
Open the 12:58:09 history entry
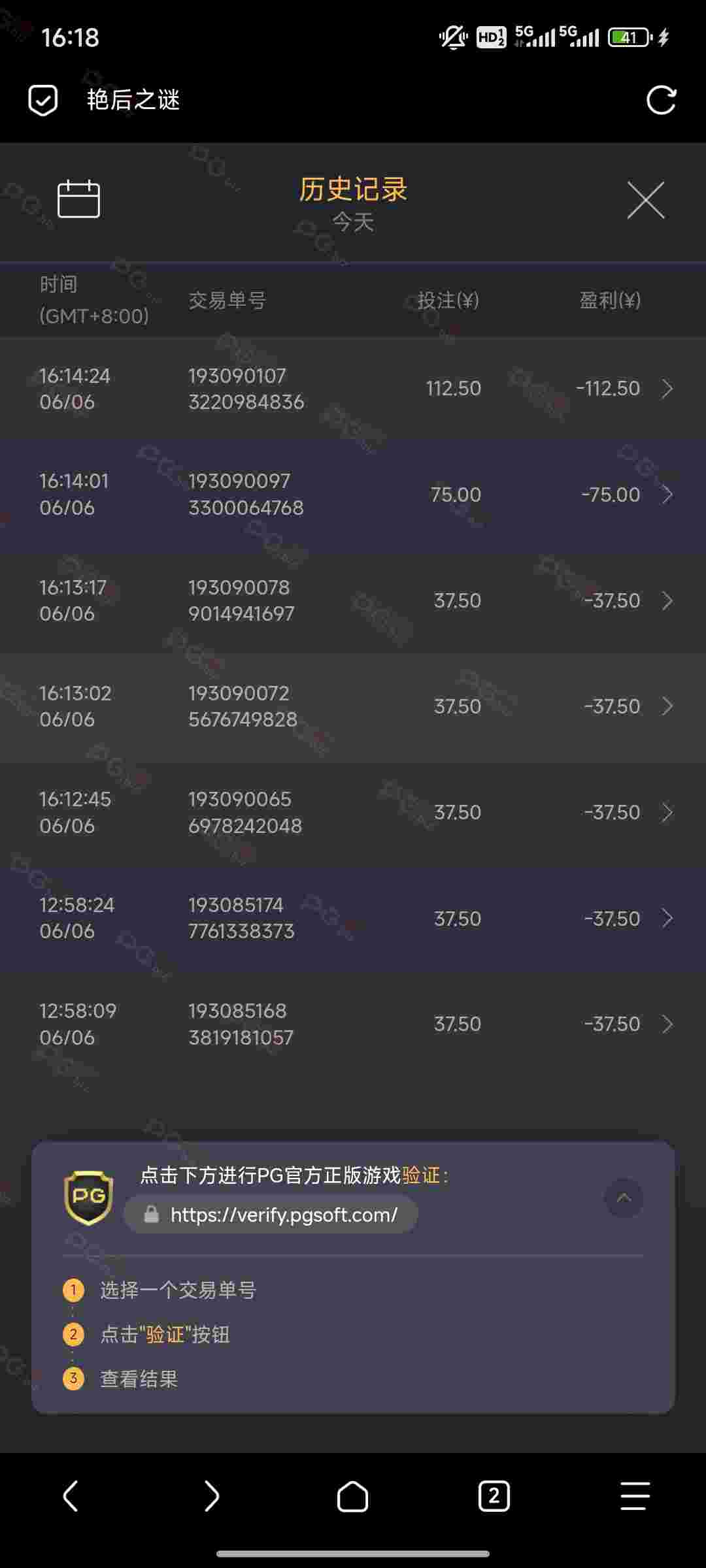click(x=353, y=1024)
